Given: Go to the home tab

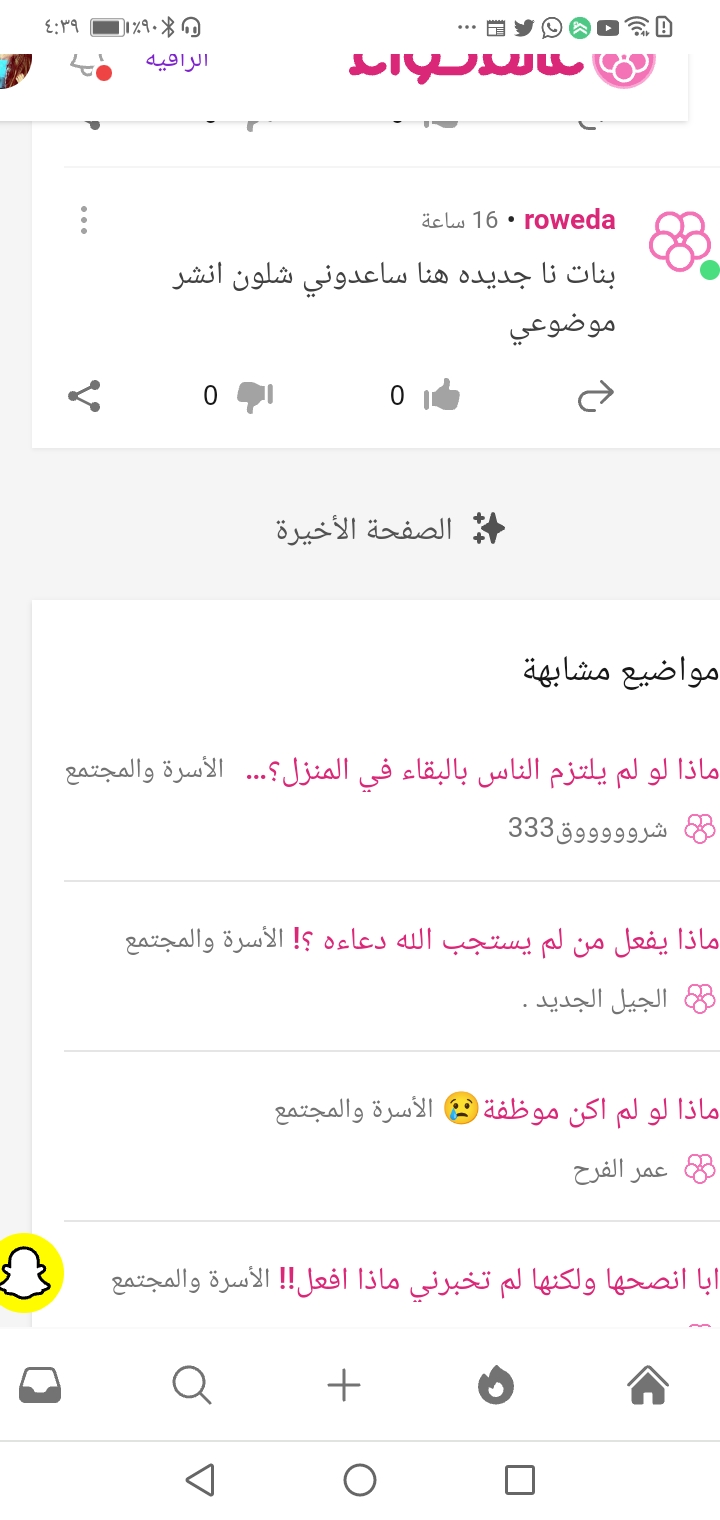Looking at the screenshot, I should point(647,1385).
